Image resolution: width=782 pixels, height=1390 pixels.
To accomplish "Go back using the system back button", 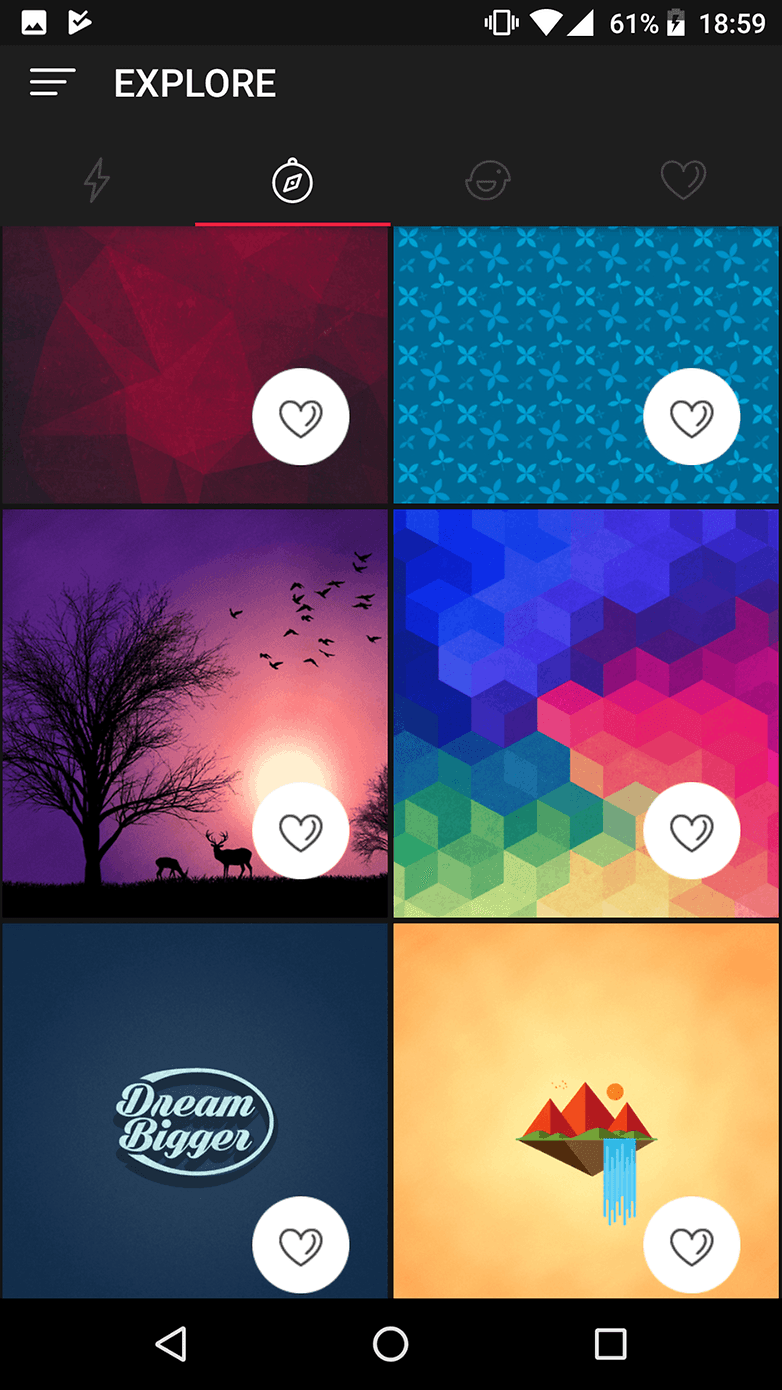I will pos(172,1344).
